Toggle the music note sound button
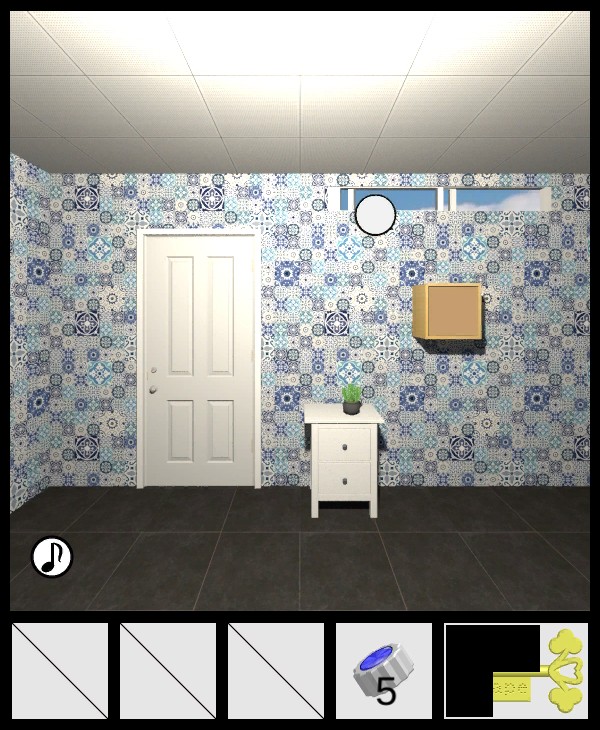 click(x=52, y=557)
